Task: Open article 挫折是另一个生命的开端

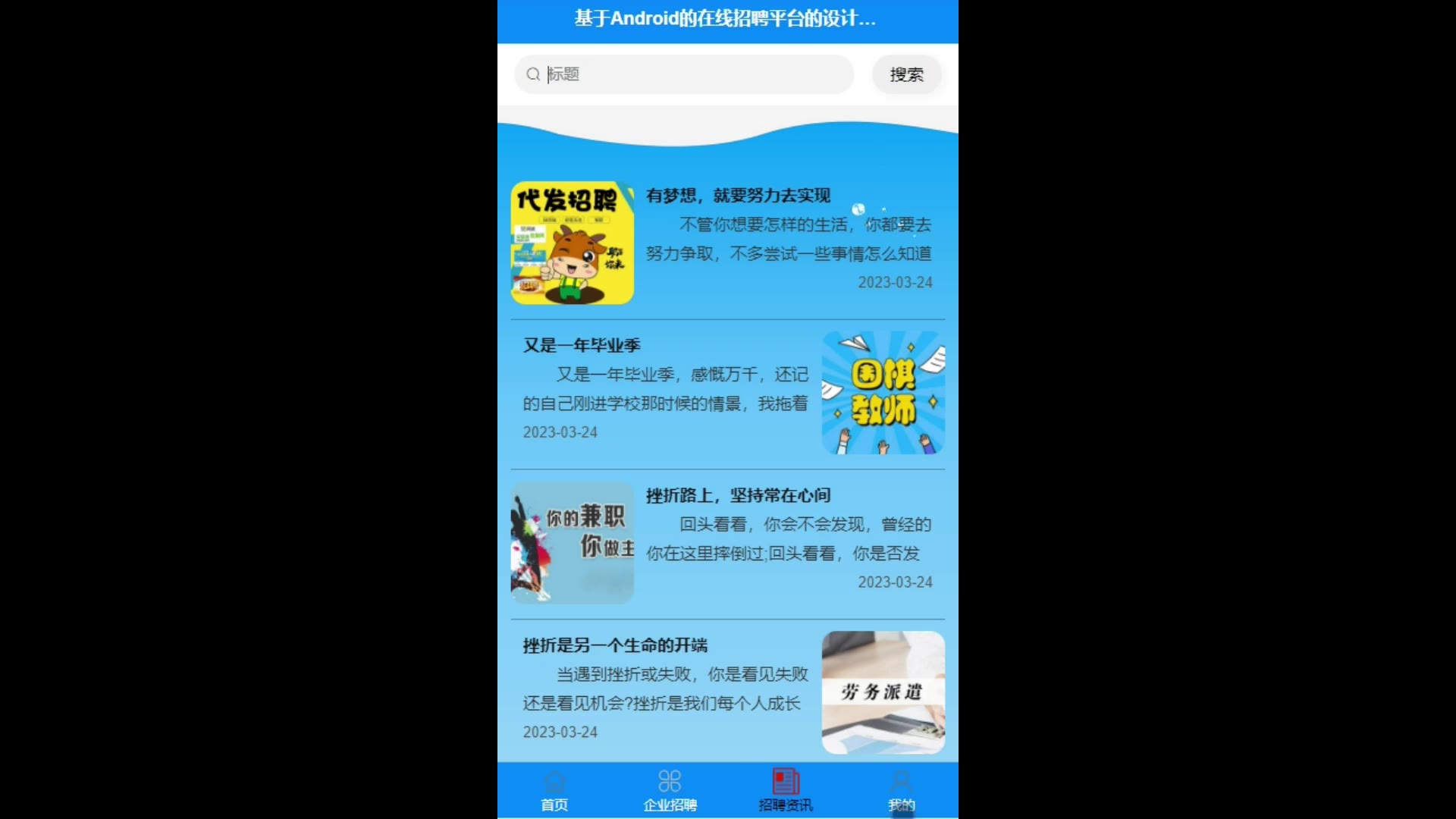Action: [615, 645]
